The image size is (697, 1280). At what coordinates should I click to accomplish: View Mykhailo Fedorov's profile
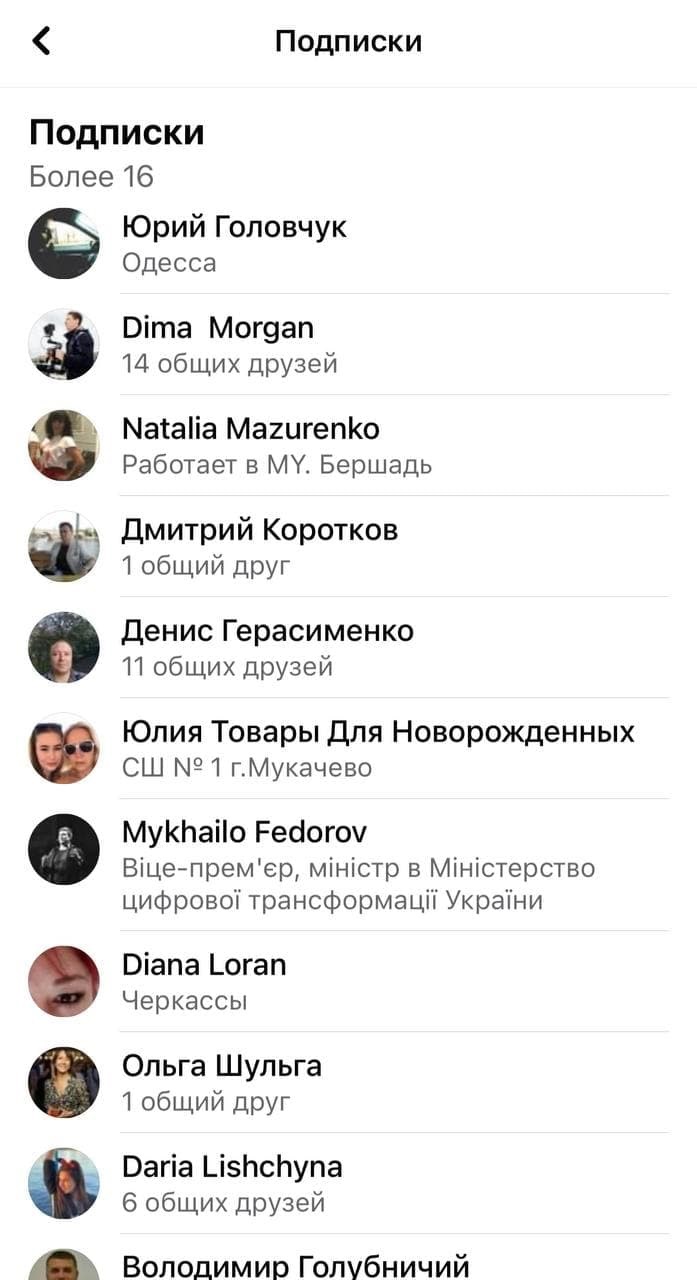(244, 833)
